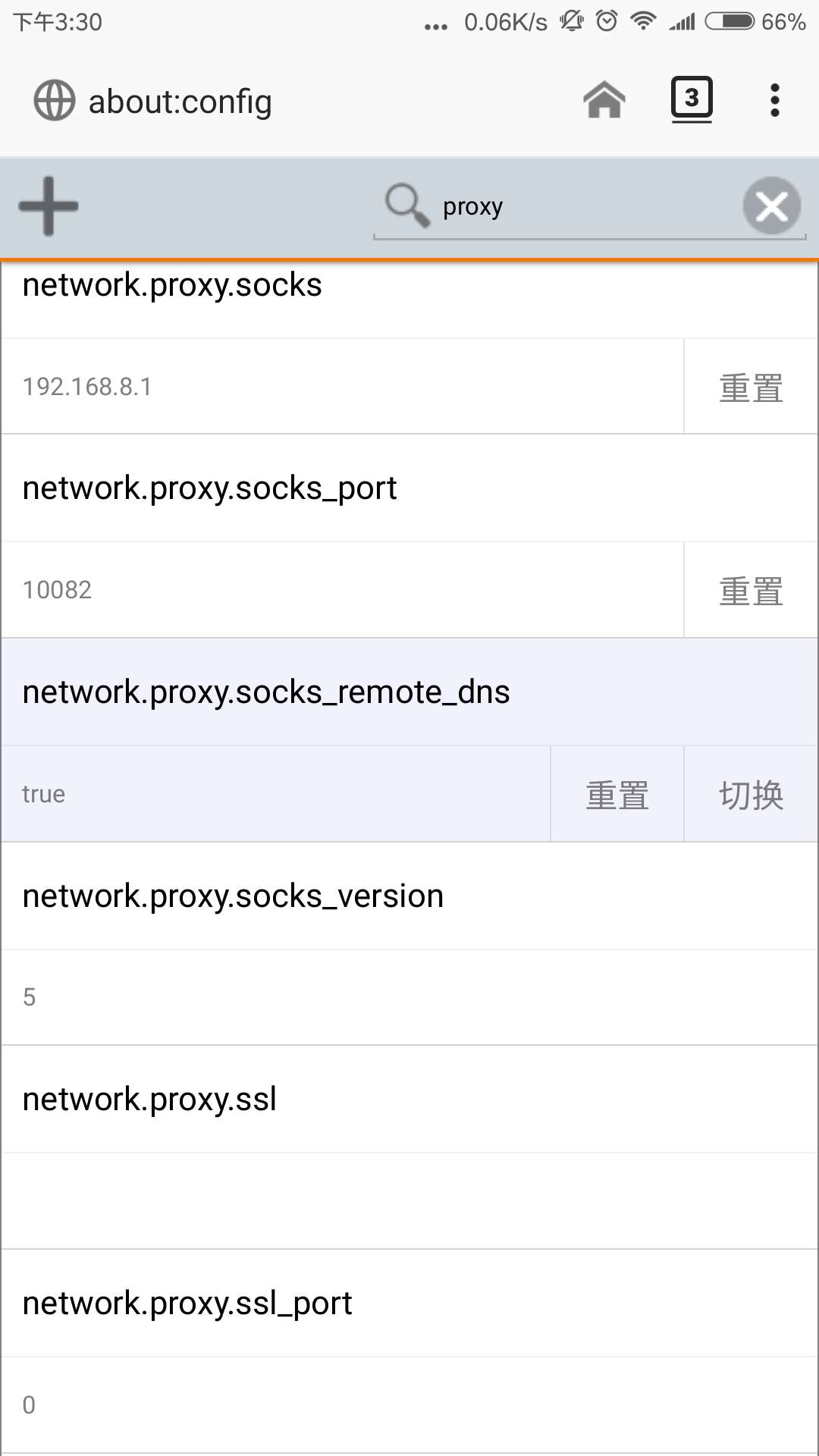Reset the network.proxy.socks value
This screenshot has width=819, height=1456.
point(751,388)
